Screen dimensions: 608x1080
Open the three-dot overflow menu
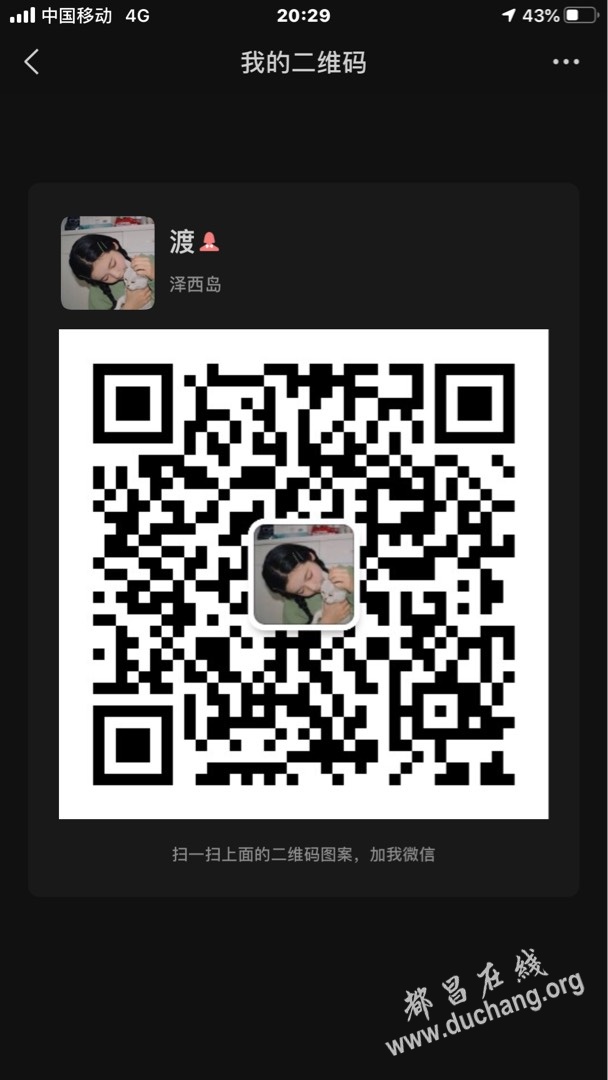tap(565, 62)
